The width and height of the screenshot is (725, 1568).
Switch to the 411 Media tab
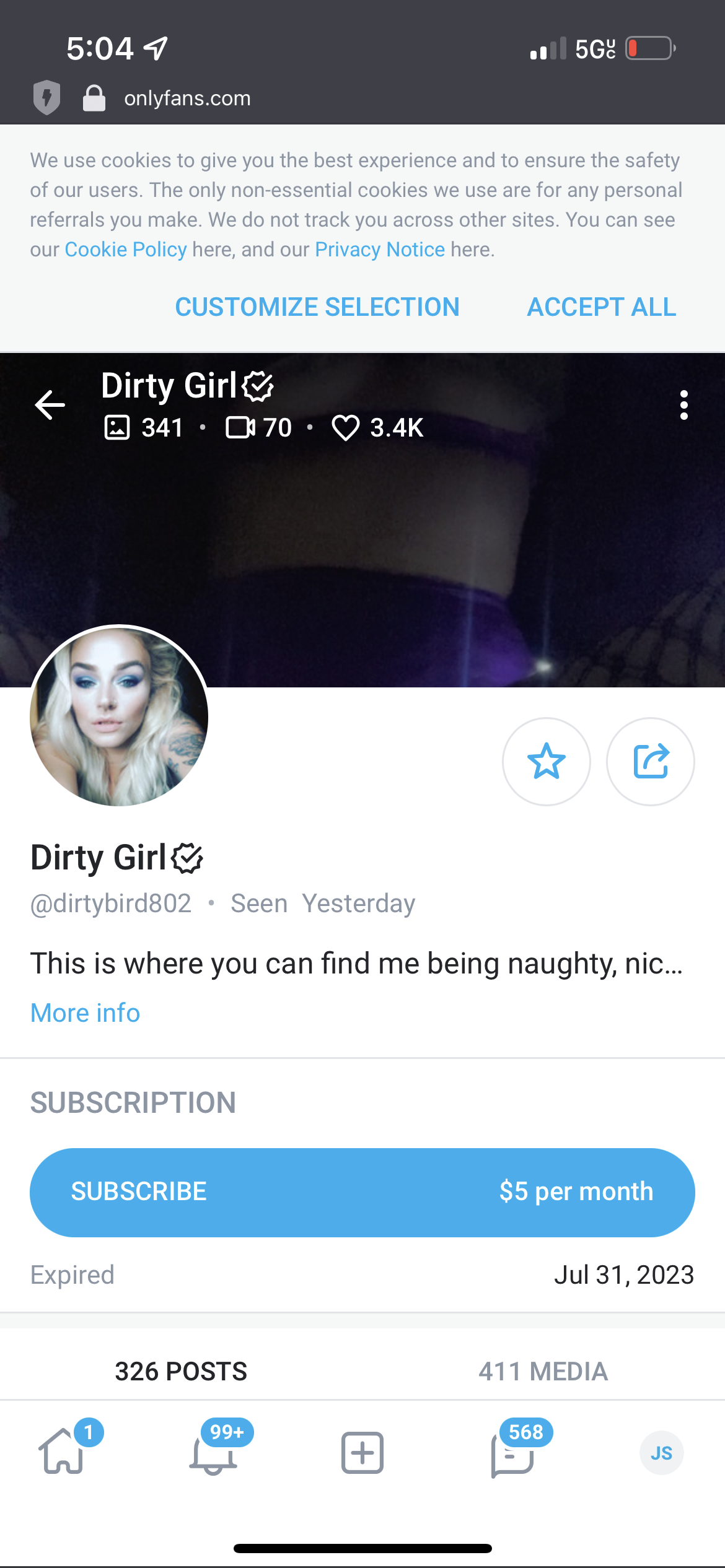point(543,1371)
